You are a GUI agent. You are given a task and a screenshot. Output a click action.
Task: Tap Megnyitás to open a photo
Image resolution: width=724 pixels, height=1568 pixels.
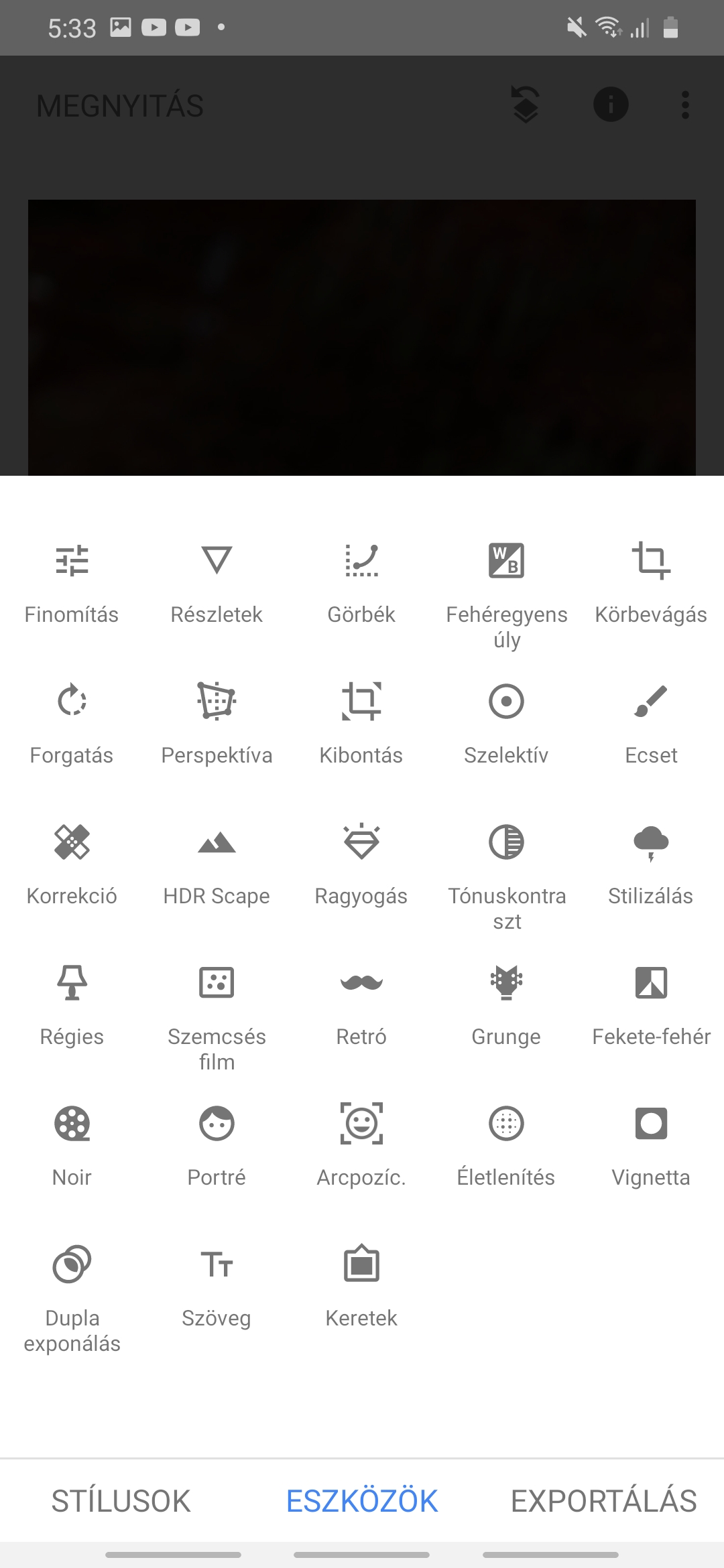click(120, 106)
